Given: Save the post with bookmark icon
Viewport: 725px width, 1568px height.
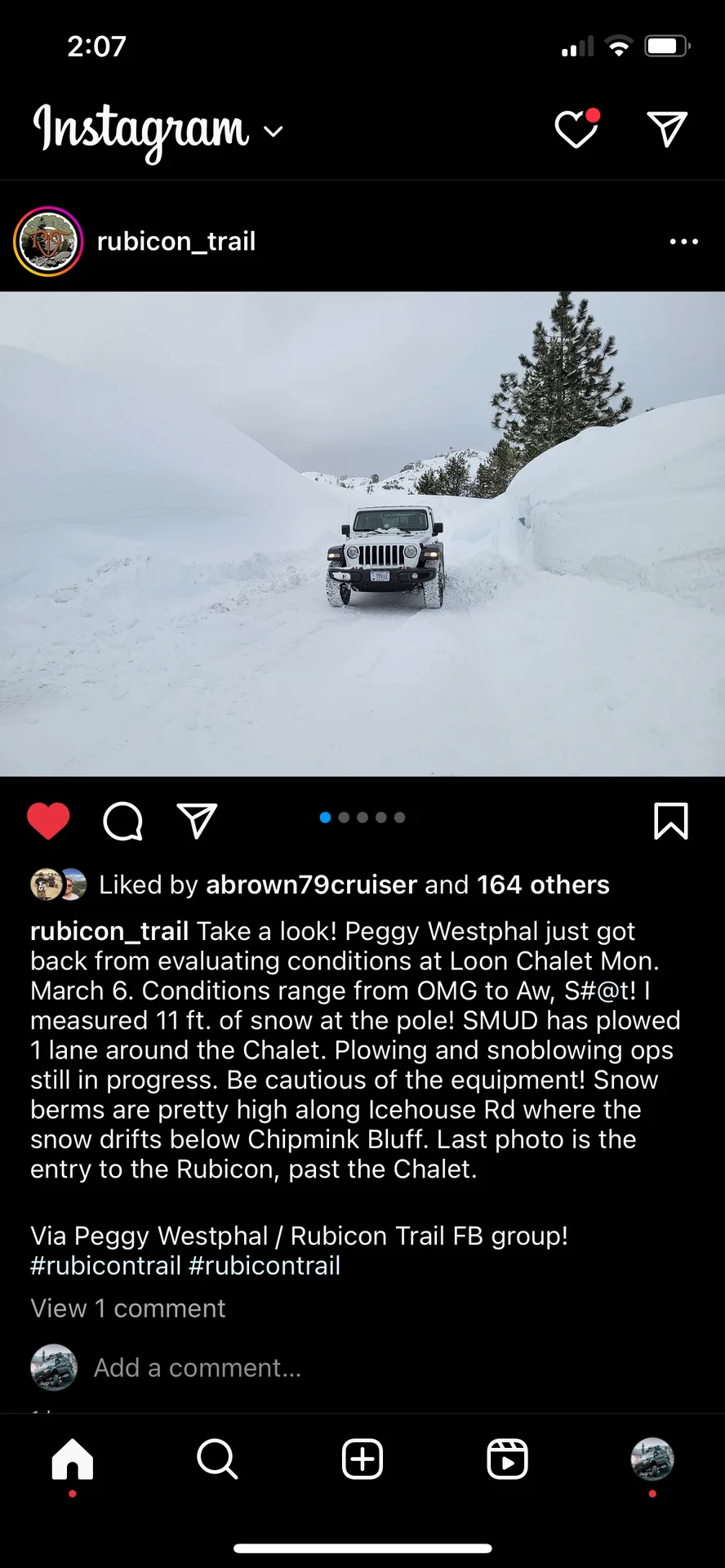Looking at the screenshot, I should (x=670, y=821).
